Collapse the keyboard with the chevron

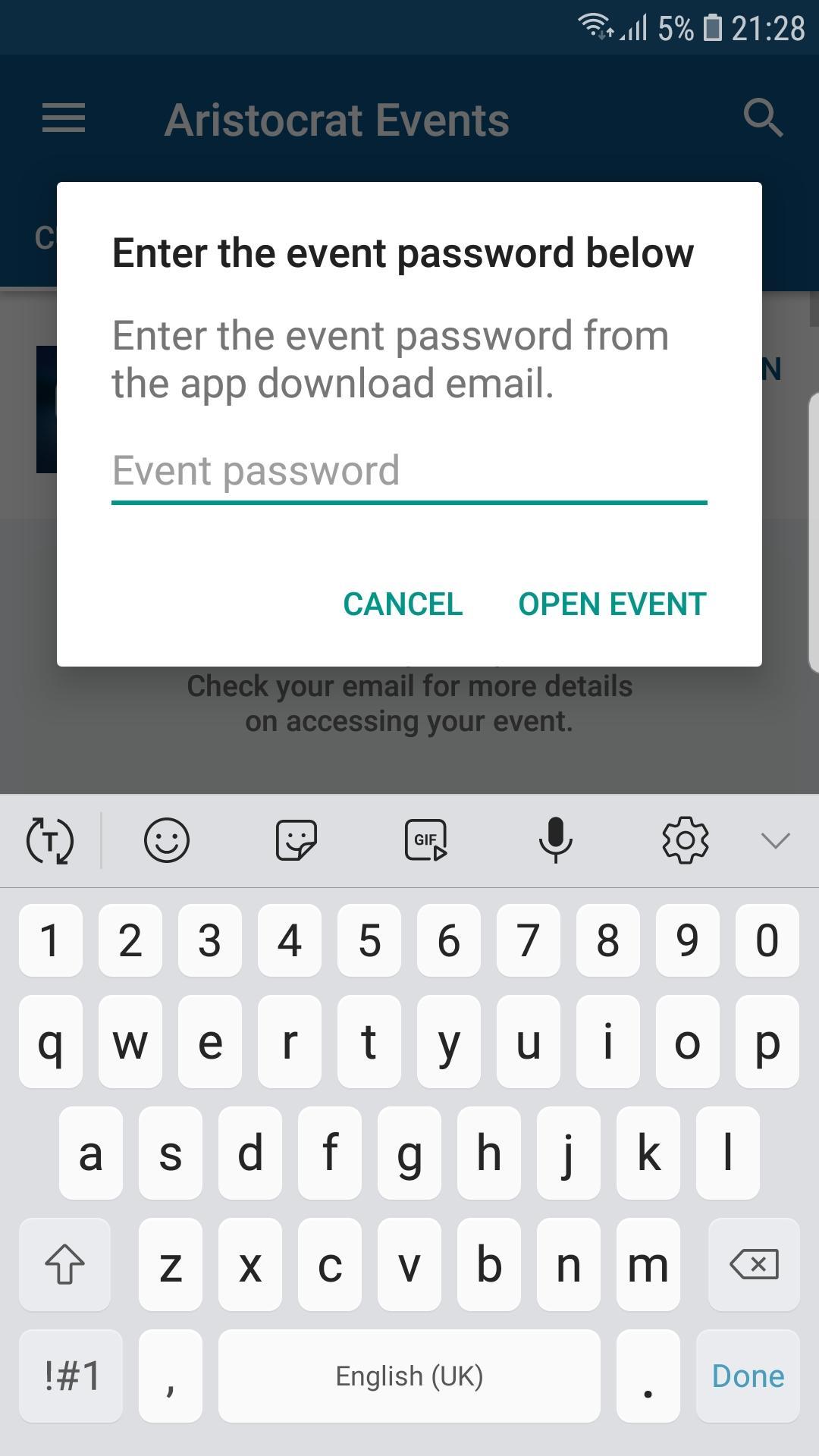point(772,840)
